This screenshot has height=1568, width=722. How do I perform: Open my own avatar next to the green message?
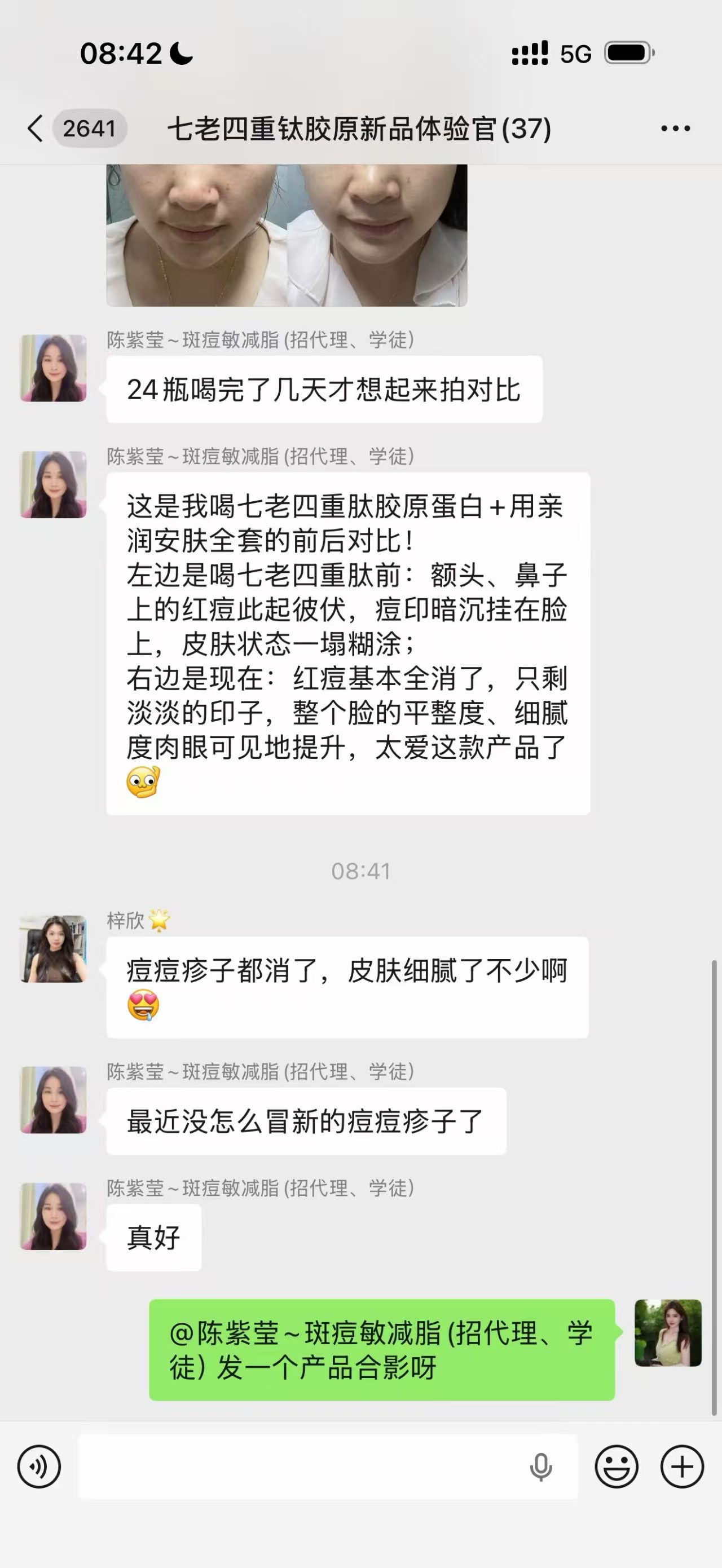tap(668, 1333)
